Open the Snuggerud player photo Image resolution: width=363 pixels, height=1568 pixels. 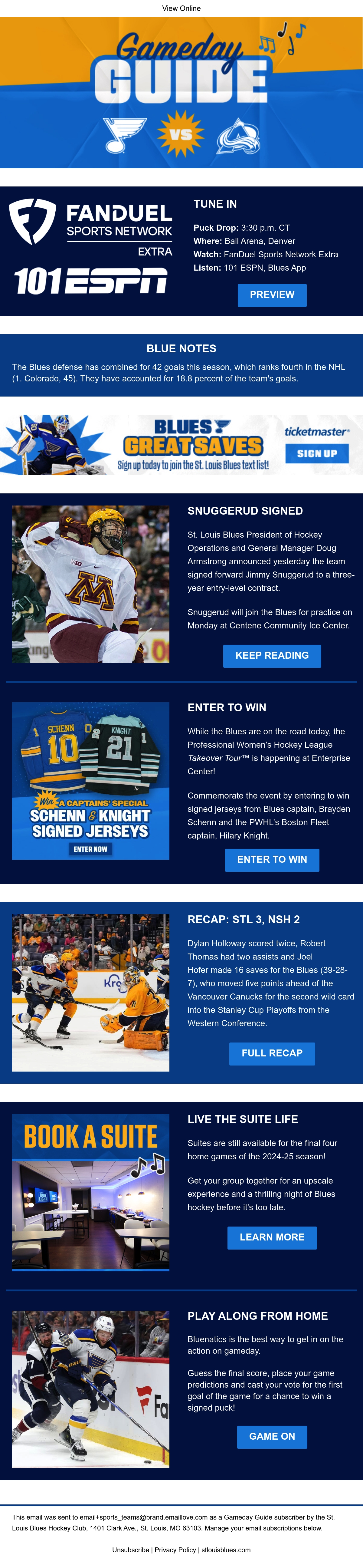pyautogui.click(x=90, y=584)
